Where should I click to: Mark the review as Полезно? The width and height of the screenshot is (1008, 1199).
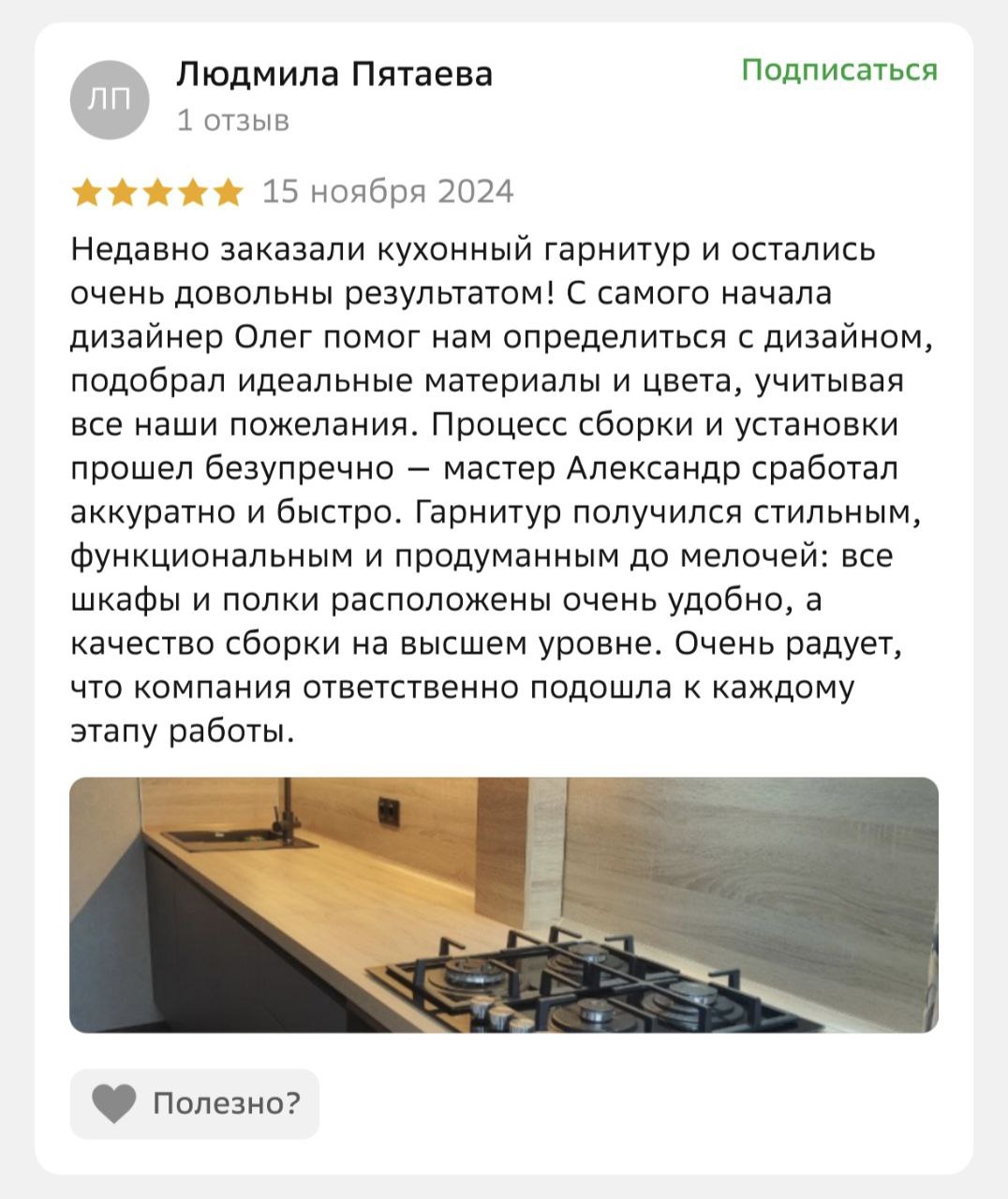pos(195,1103)
